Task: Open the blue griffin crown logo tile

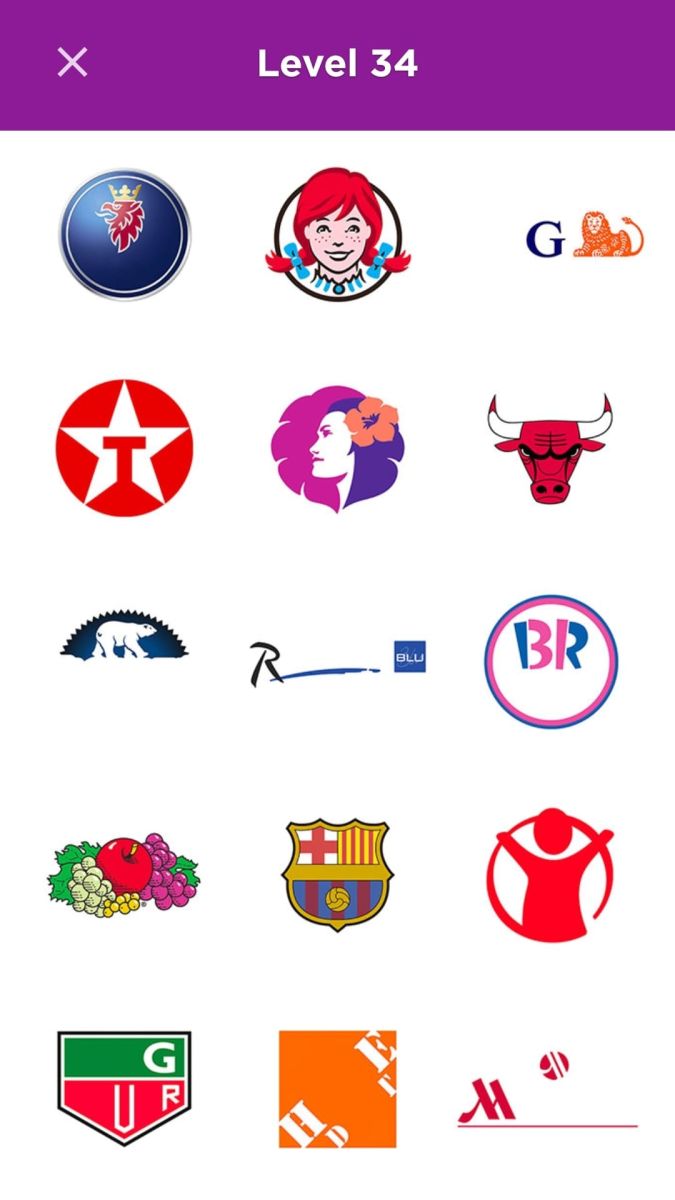Action: tap(124, 234)
